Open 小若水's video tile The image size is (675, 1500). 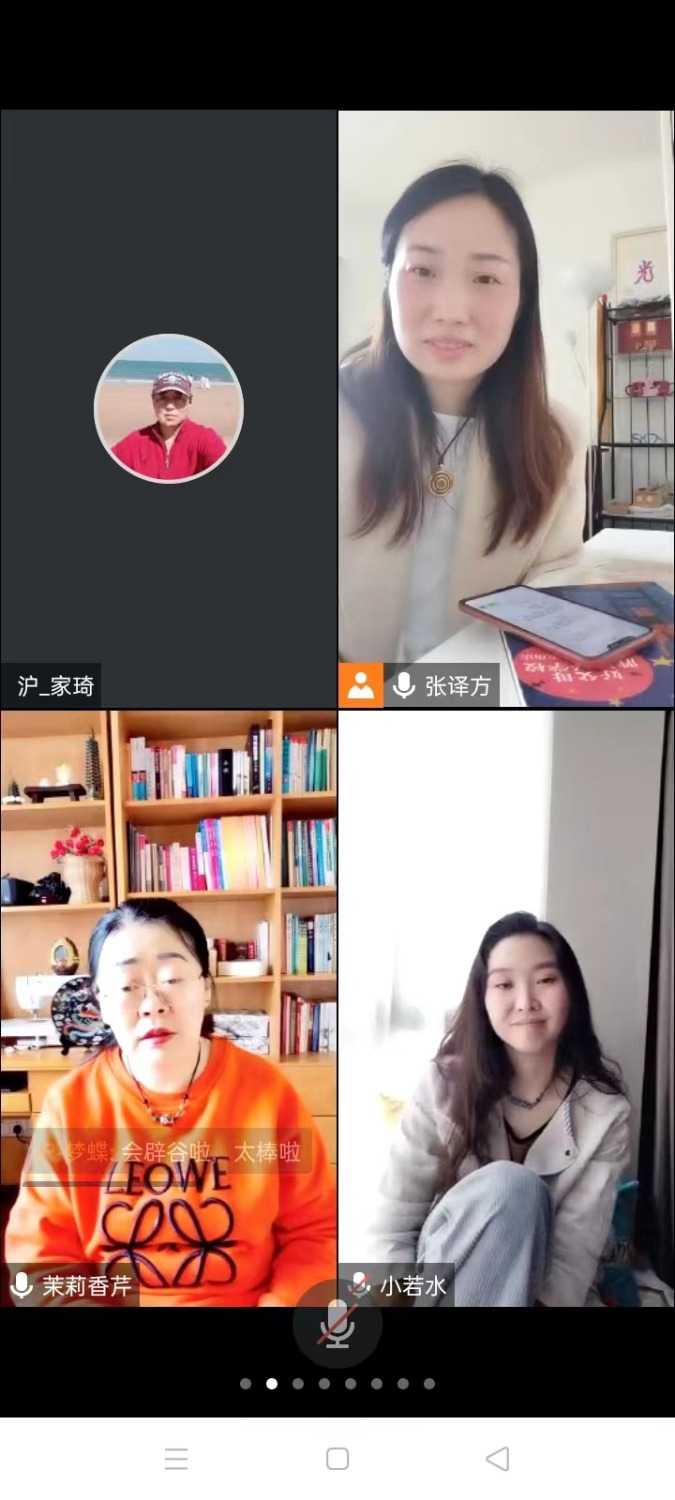(x=505, y=1008)
